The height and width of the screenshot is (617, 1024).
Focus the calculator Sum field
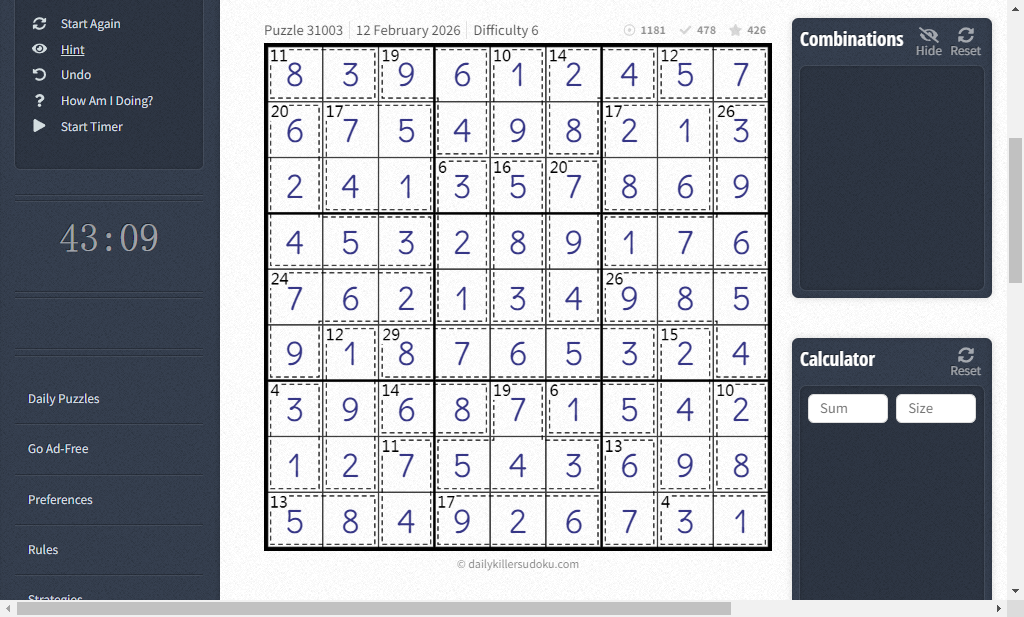pyautogui.click(x=847, y=408)
